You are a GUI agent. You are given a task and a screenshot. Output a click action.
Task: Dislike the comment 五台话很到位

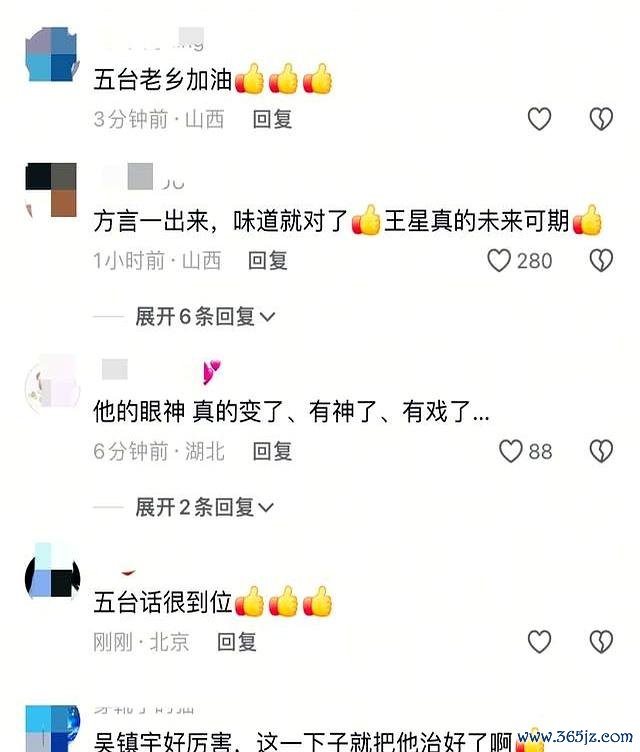[600, 641]
